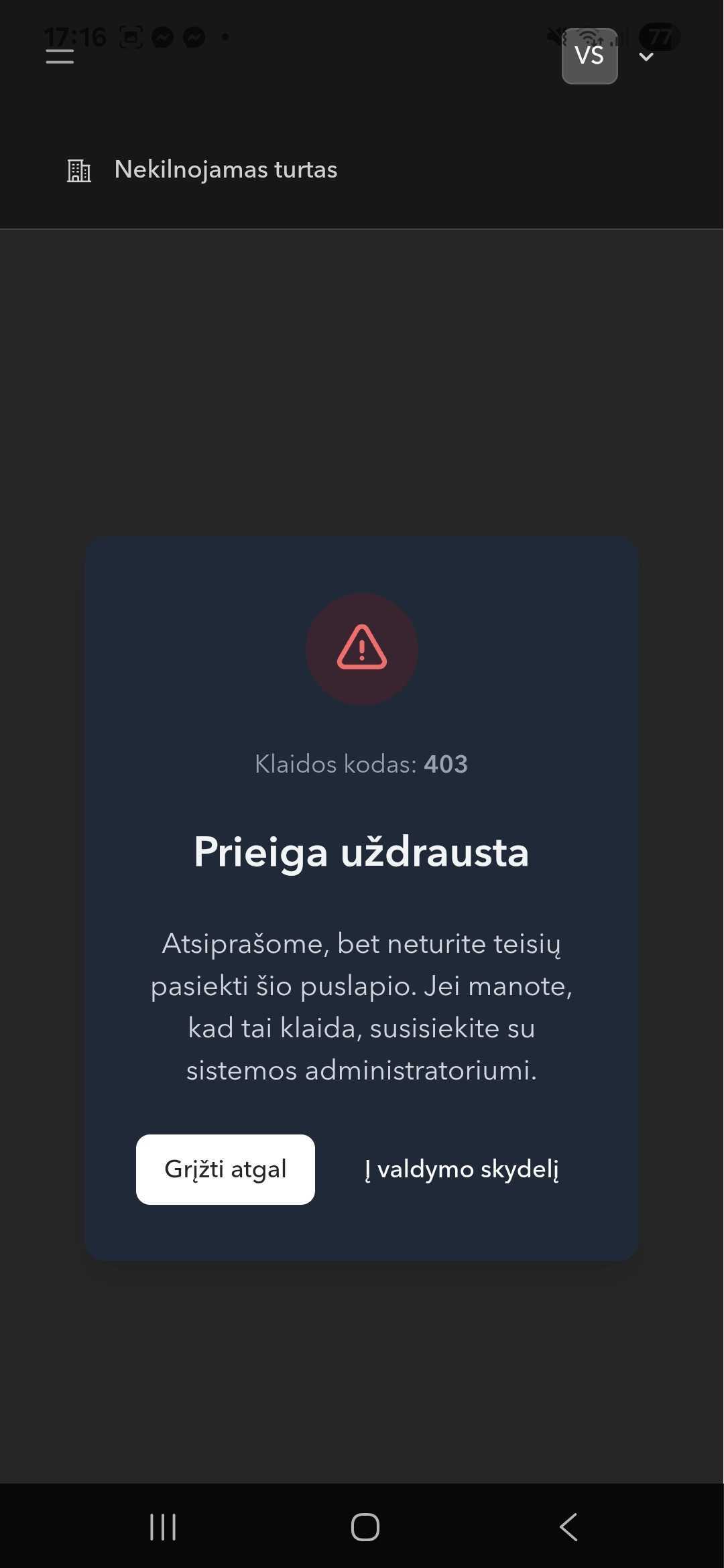The width and height of the screenshot is (724, 1568).
Task: Click the Klaidos kodas 403 text
Action: click(361, 764)
